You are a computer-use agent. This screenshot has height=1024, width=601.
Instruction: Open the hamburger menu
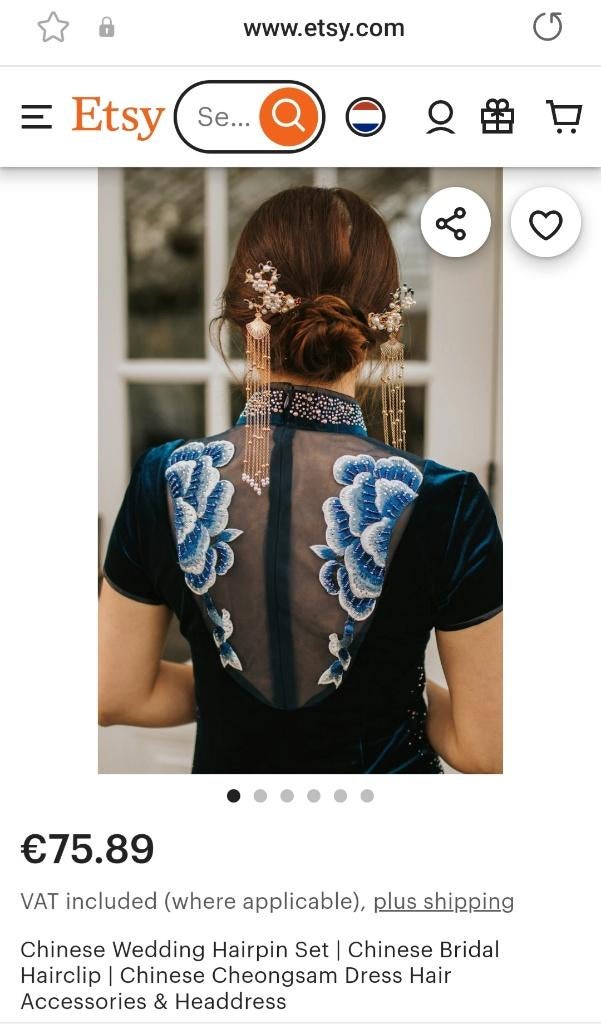tap(37, 118)
